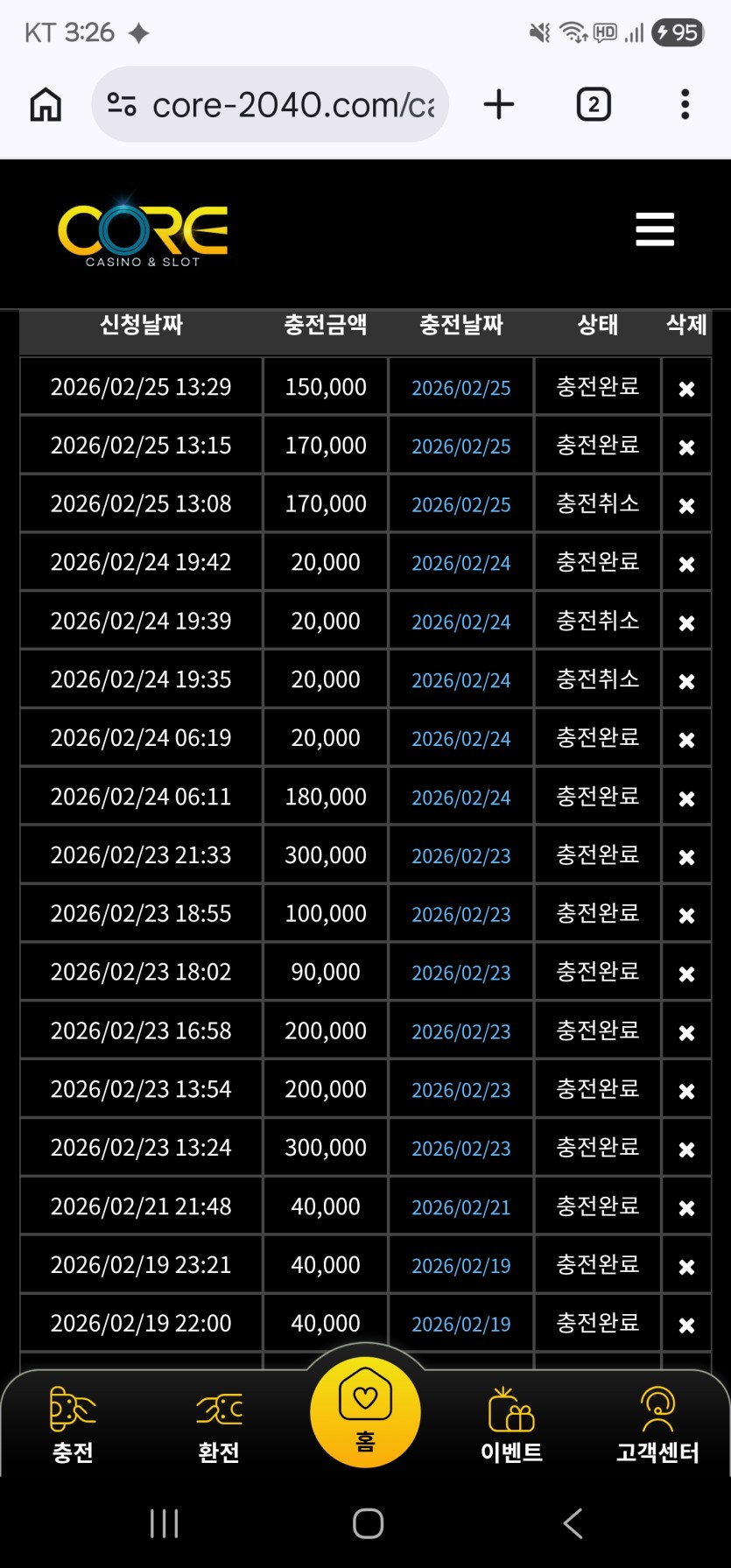Switch to the 충전 tab

73,1425
